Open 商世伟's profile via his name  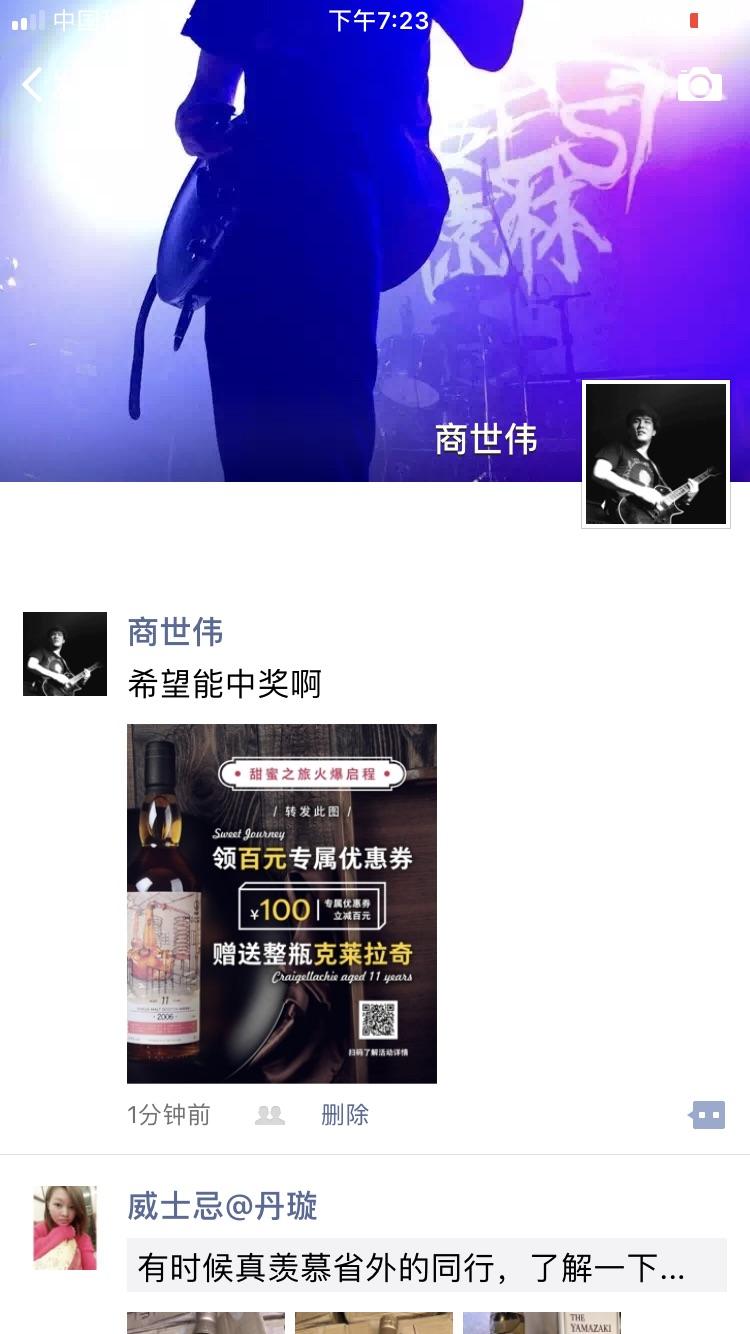pos(177,632)
